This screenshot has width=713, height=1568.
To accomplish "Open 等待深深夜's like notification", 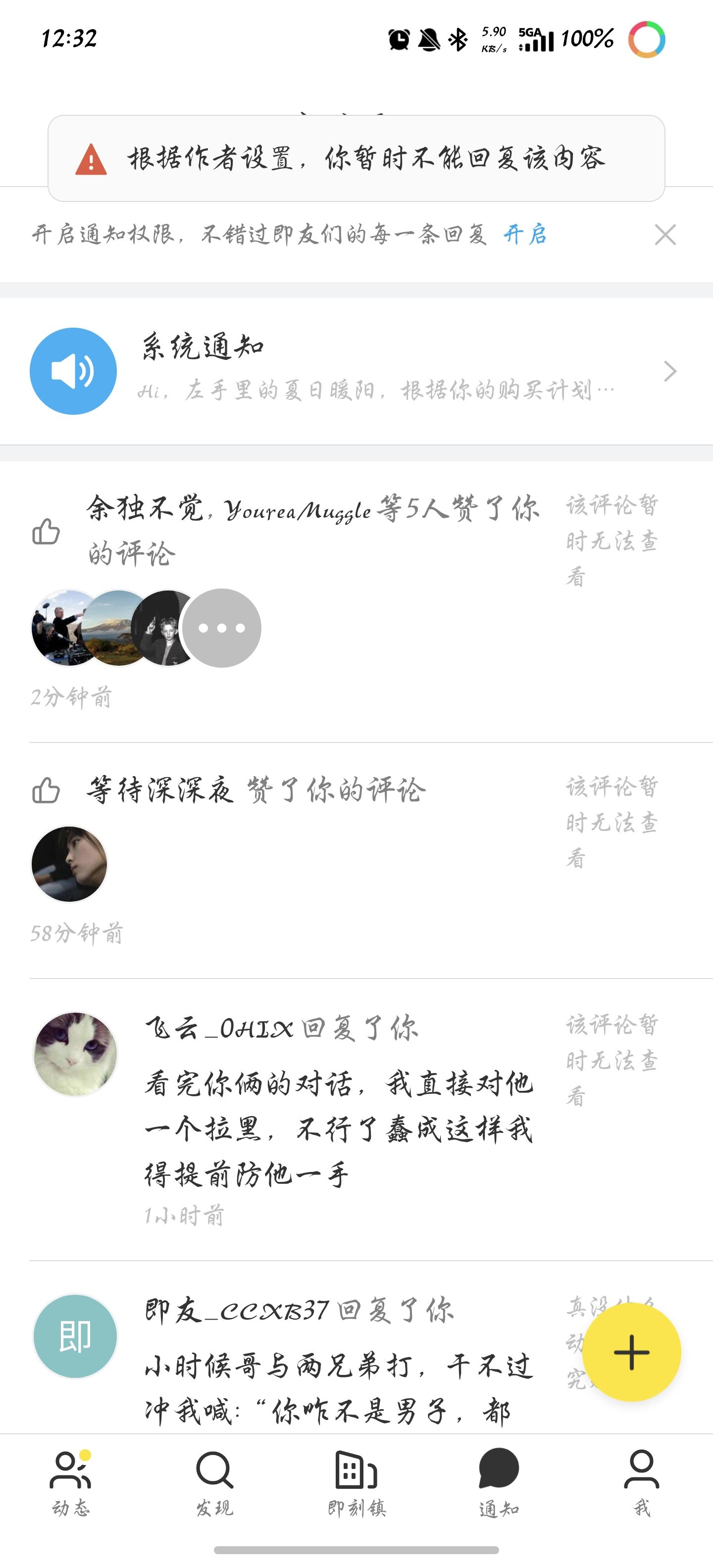I will [255, 790].
